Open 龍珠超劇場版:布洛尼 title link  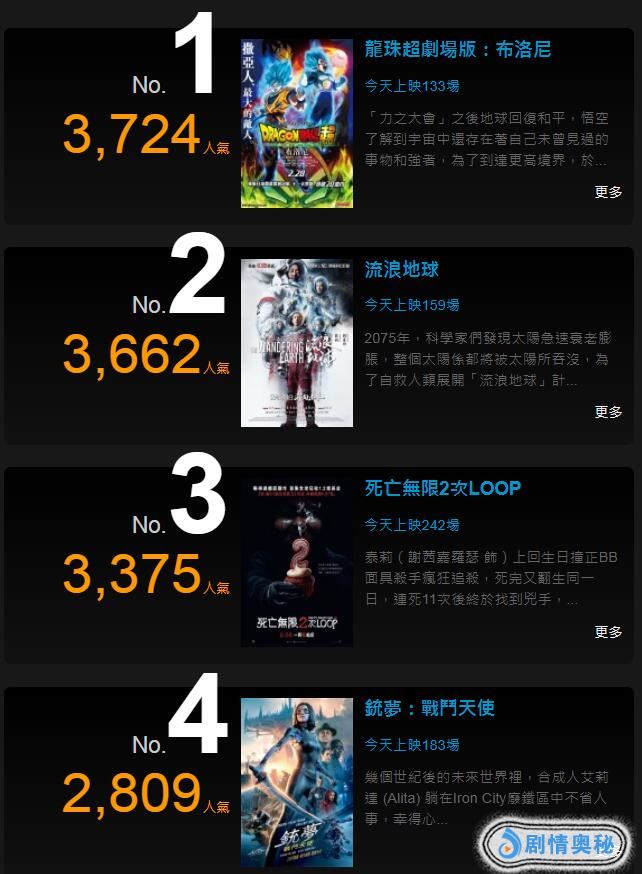click(457, 50)
